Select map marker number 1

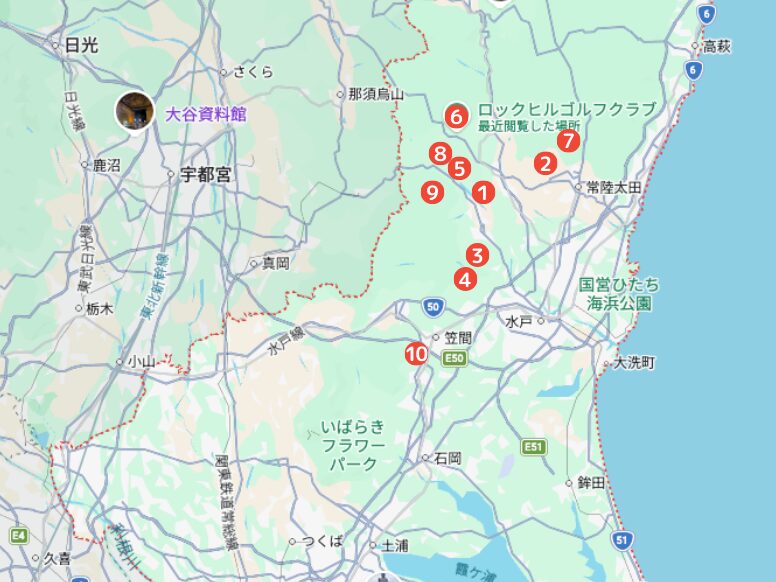tap(484, 191)
